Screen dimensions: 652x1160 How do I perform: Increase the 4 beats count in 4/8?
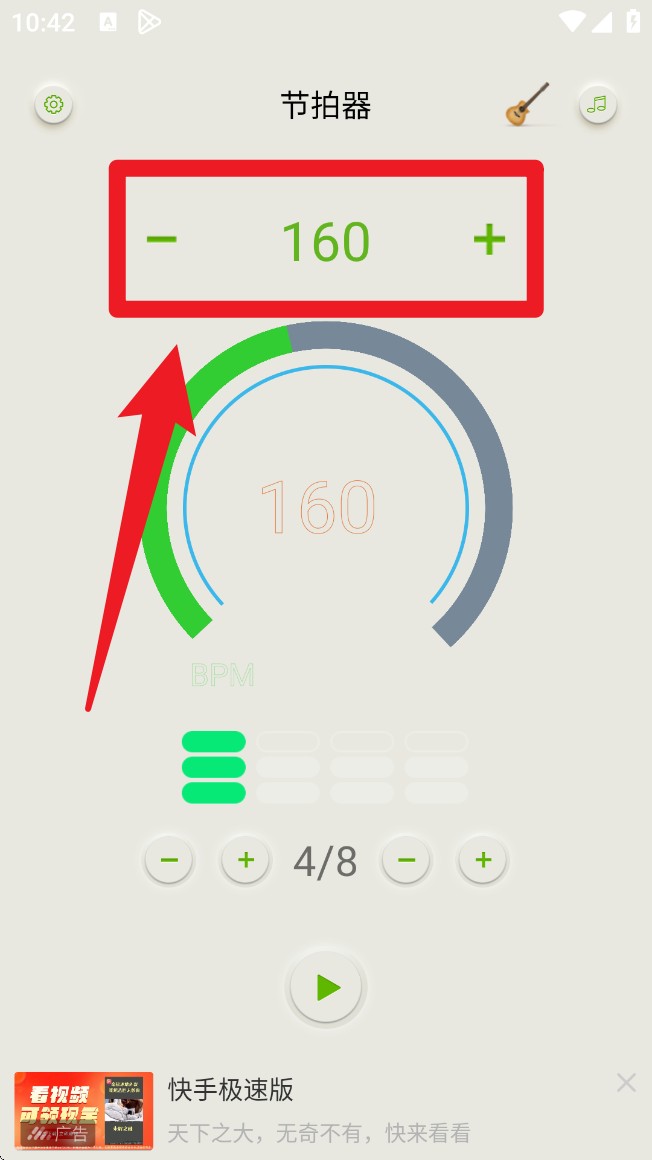click(x=246, y=860)
